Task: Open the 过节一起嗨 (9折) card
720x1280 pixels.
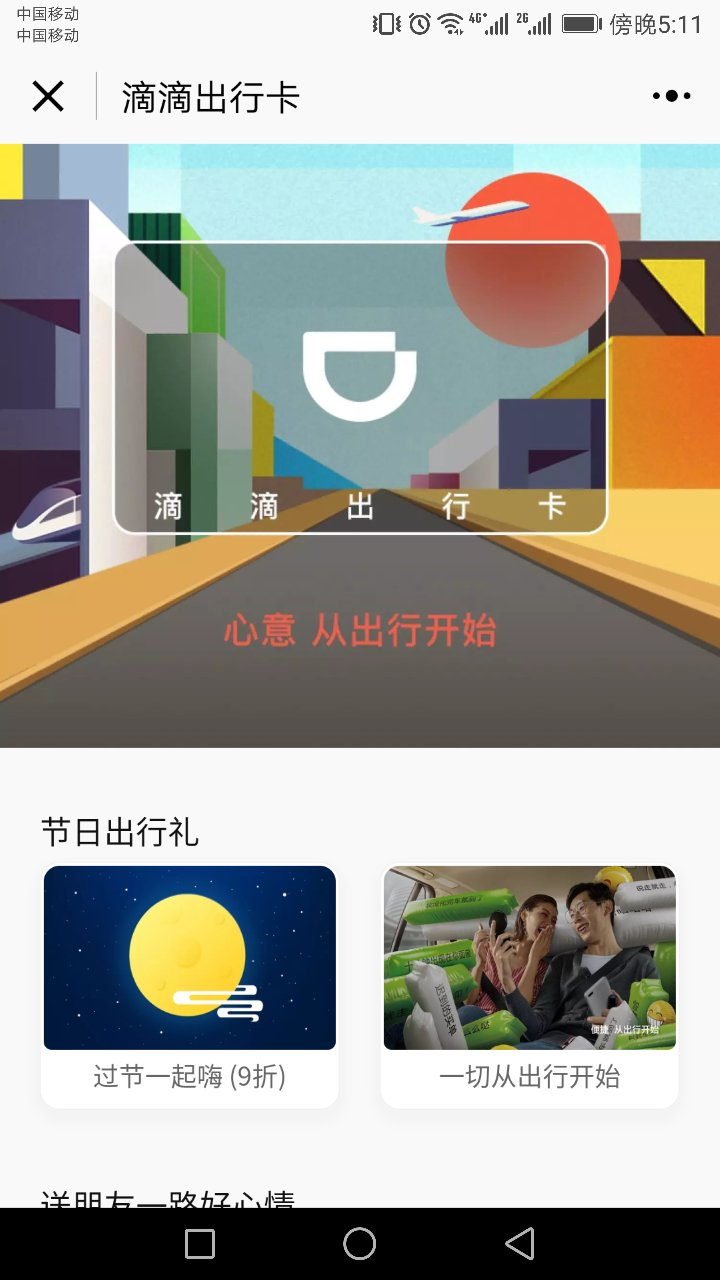Action: pos(190,985)
